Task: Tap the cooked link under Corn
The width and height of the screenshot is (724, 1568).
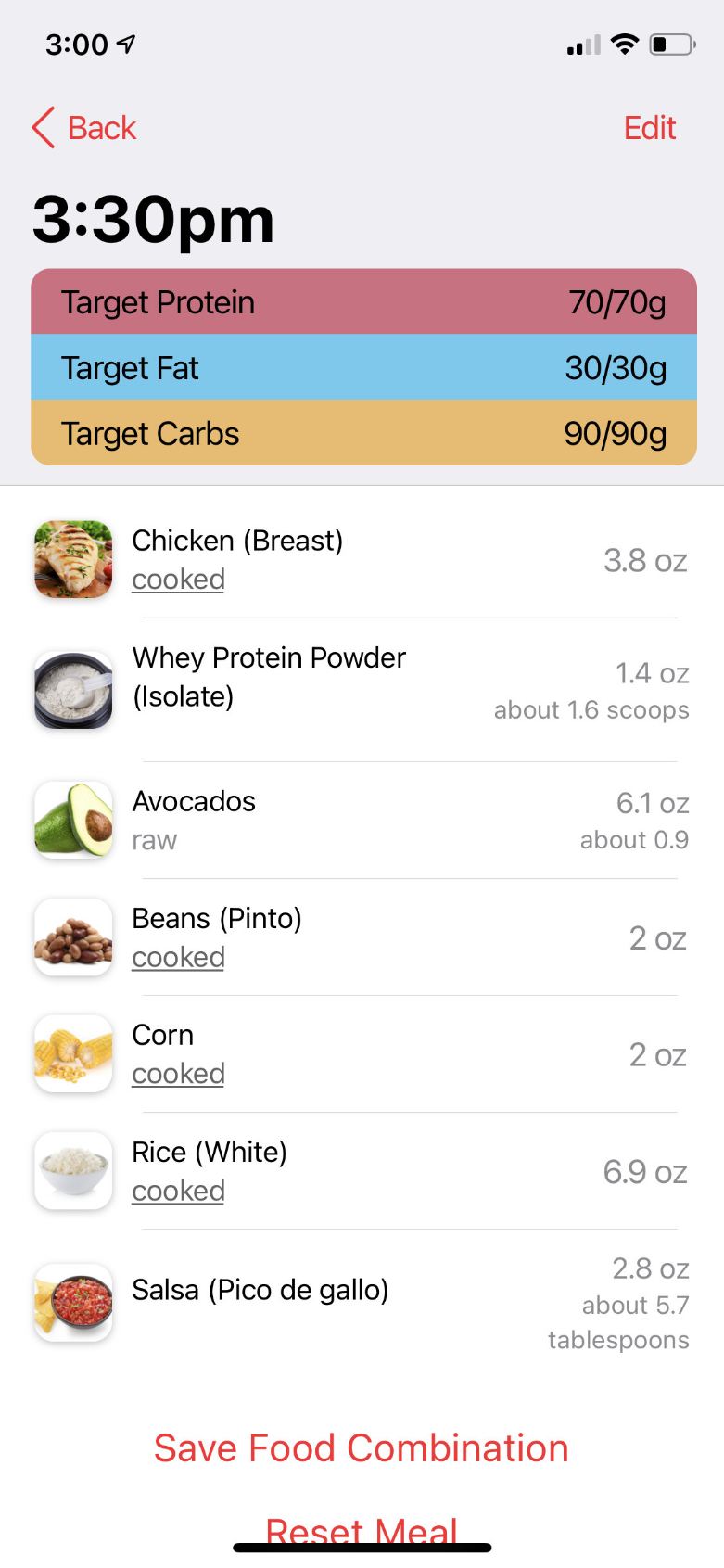Action: tap(178, 1074)
